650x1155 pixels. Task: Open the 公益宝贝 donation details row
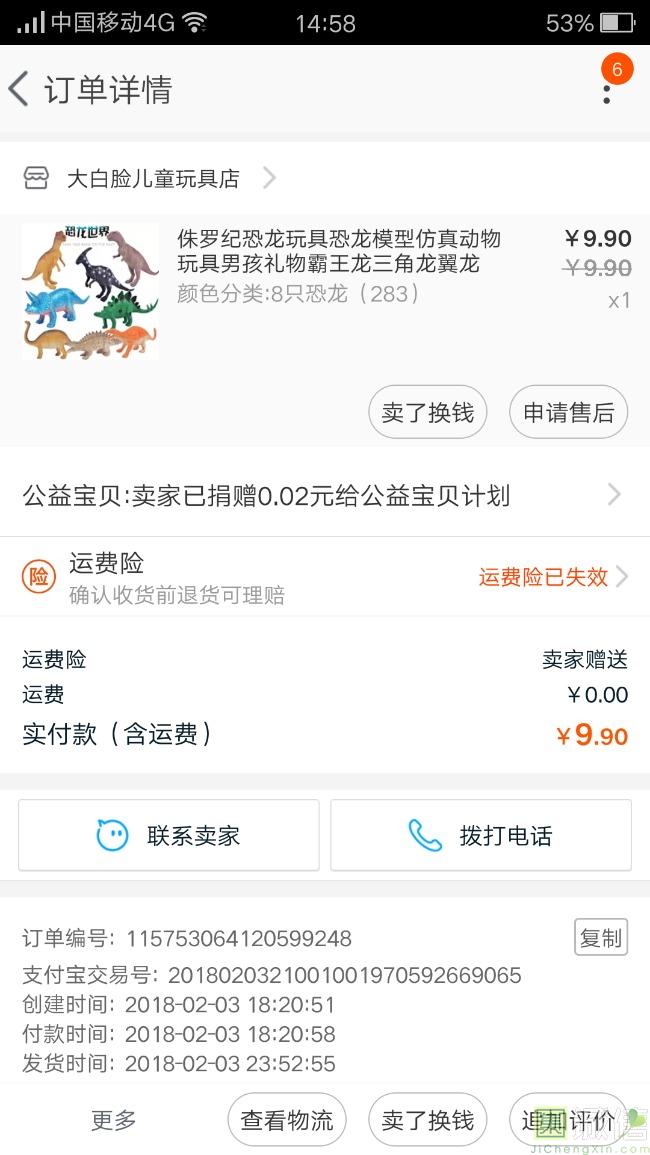click(325, 496)
